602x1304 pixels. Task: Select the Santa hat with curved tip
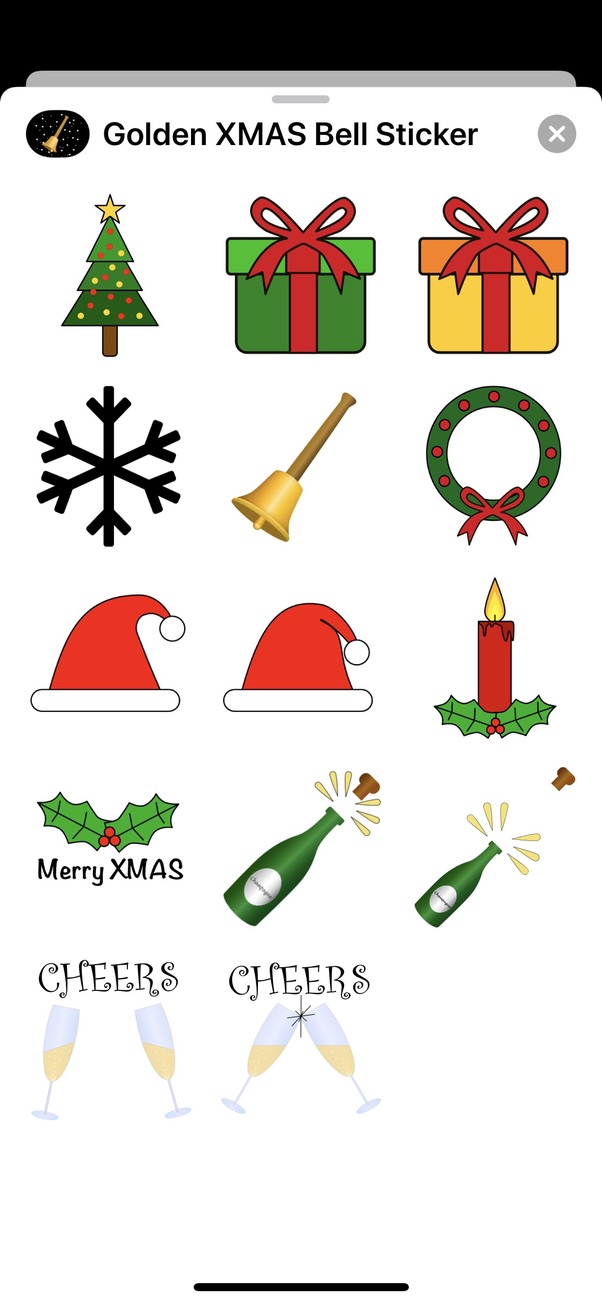point(297,657)
